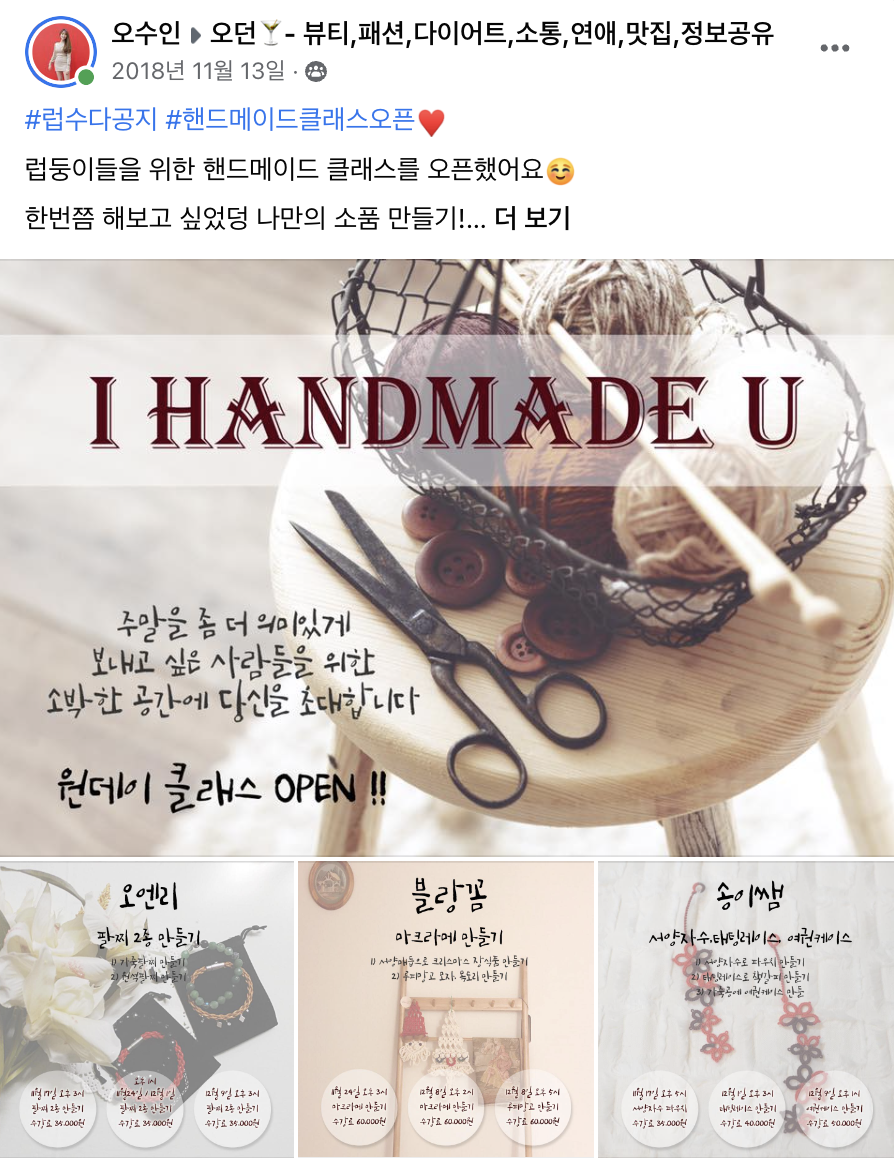This screenshot has width=894, height=1158.
Task: Open 오수인's profile picture
Action: (x=61, y=52)
